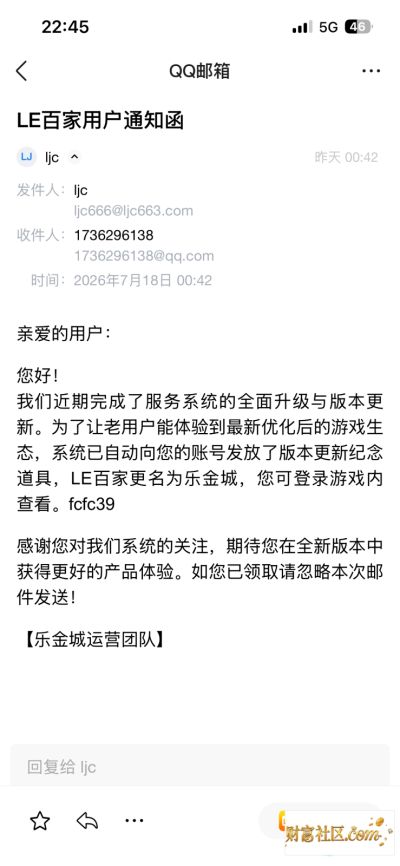Star this email

click(x=40, y=821)
